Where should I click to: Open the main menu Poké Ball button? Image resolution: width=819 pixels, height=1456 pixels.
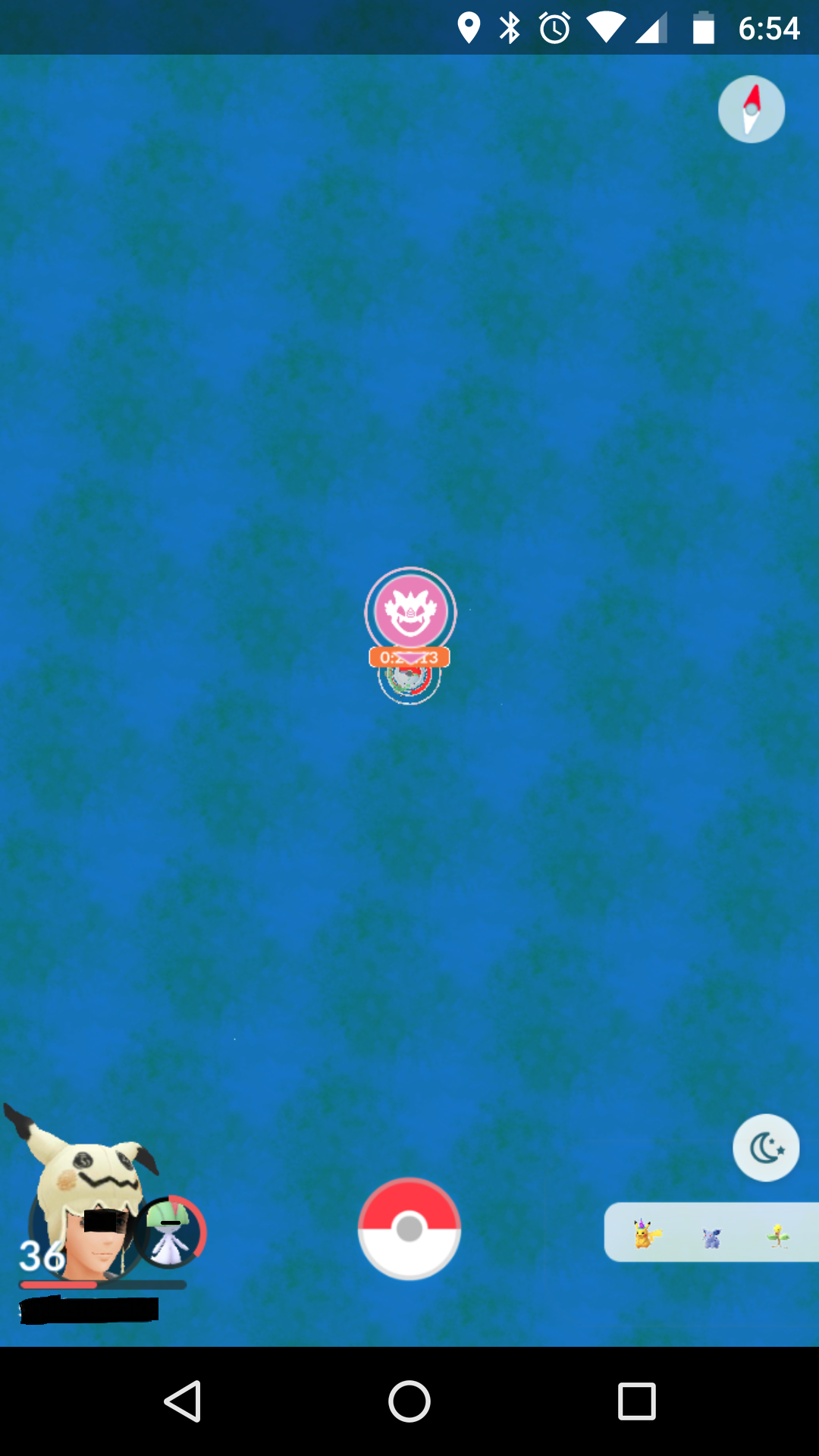pyautogui.click(x=409, y=1228)
